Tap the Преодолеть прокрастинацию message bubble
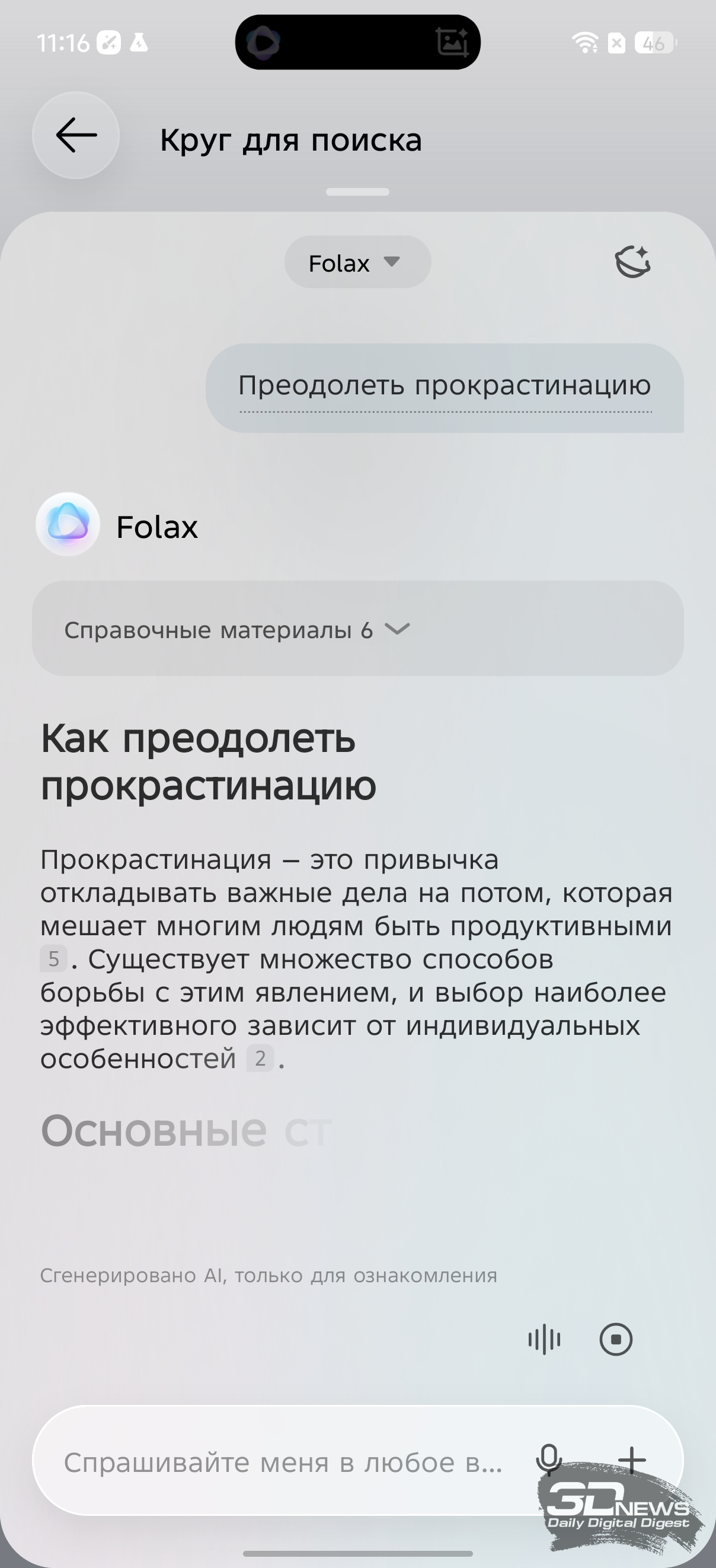This screenshot has height=1568, width=716. pyautogui.click(x=444, y=387)
